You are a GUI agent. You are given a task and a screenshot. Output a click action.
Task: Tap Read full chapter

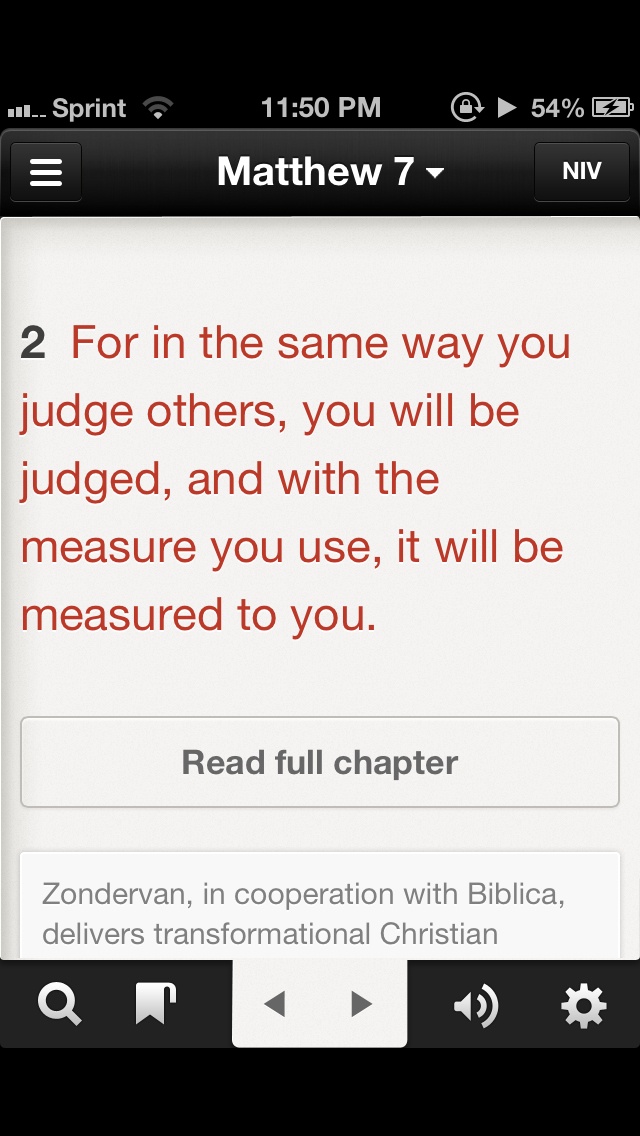(x=320, y=762)
